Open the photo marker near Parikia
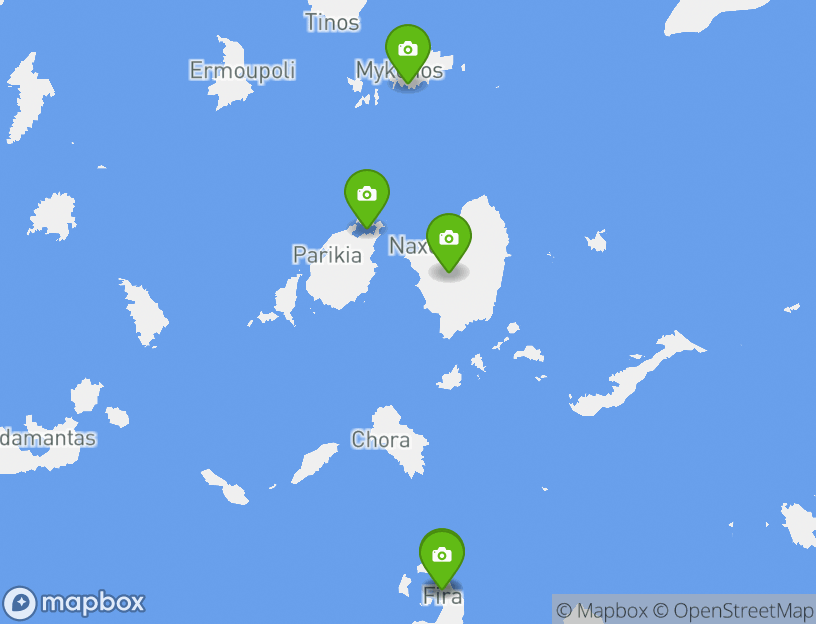 (x=367, y=195)
